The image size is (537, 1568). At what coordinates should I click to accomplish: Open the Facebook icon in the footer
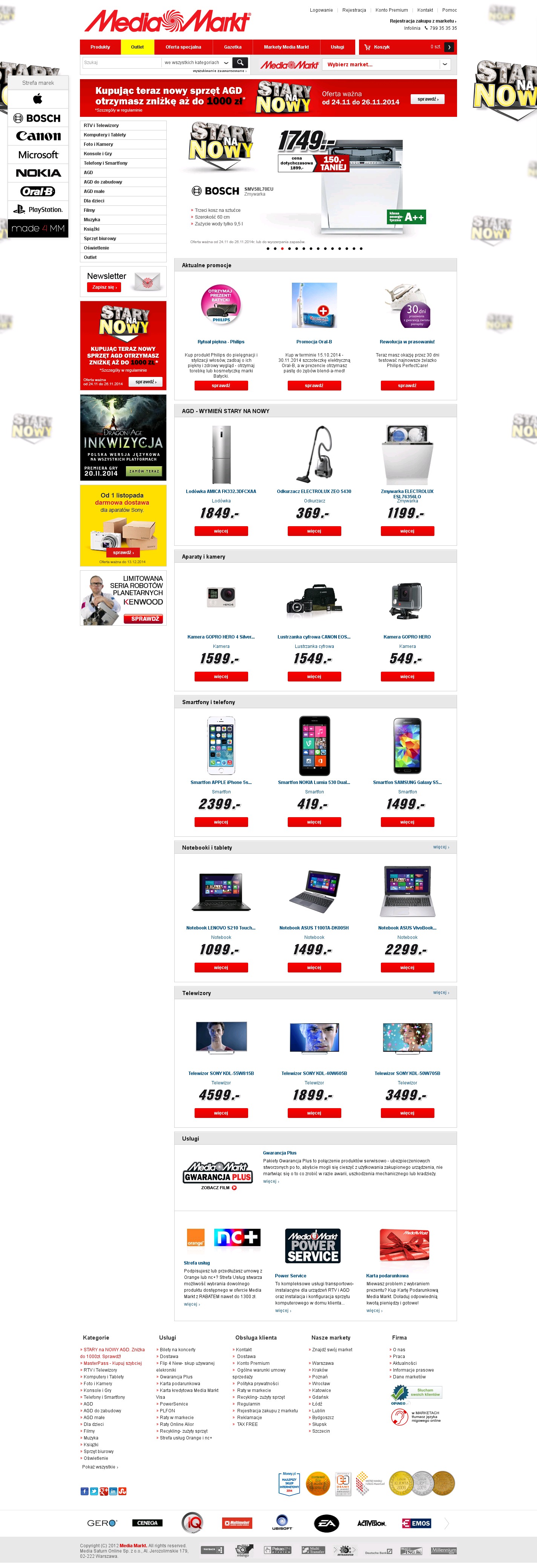tap(84, 1491)
